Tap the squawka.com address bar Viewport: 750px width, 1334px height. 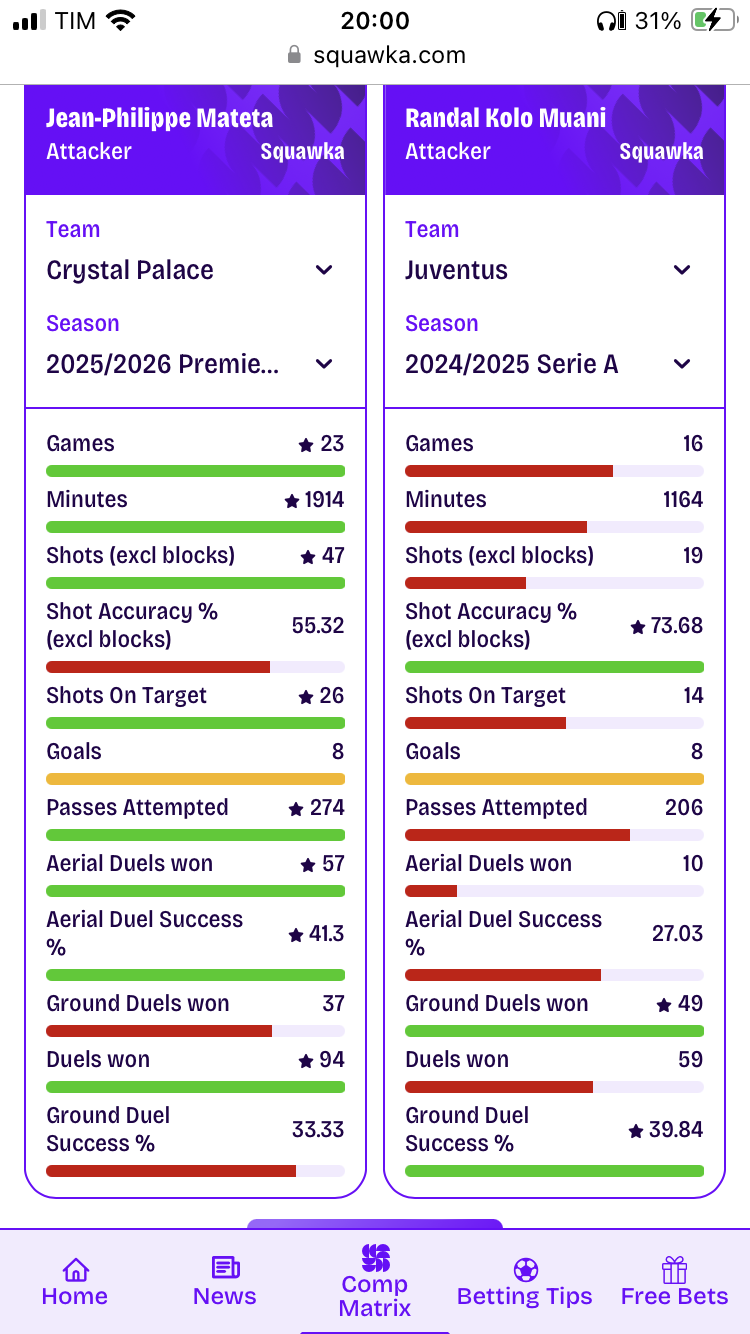[375, 55]
